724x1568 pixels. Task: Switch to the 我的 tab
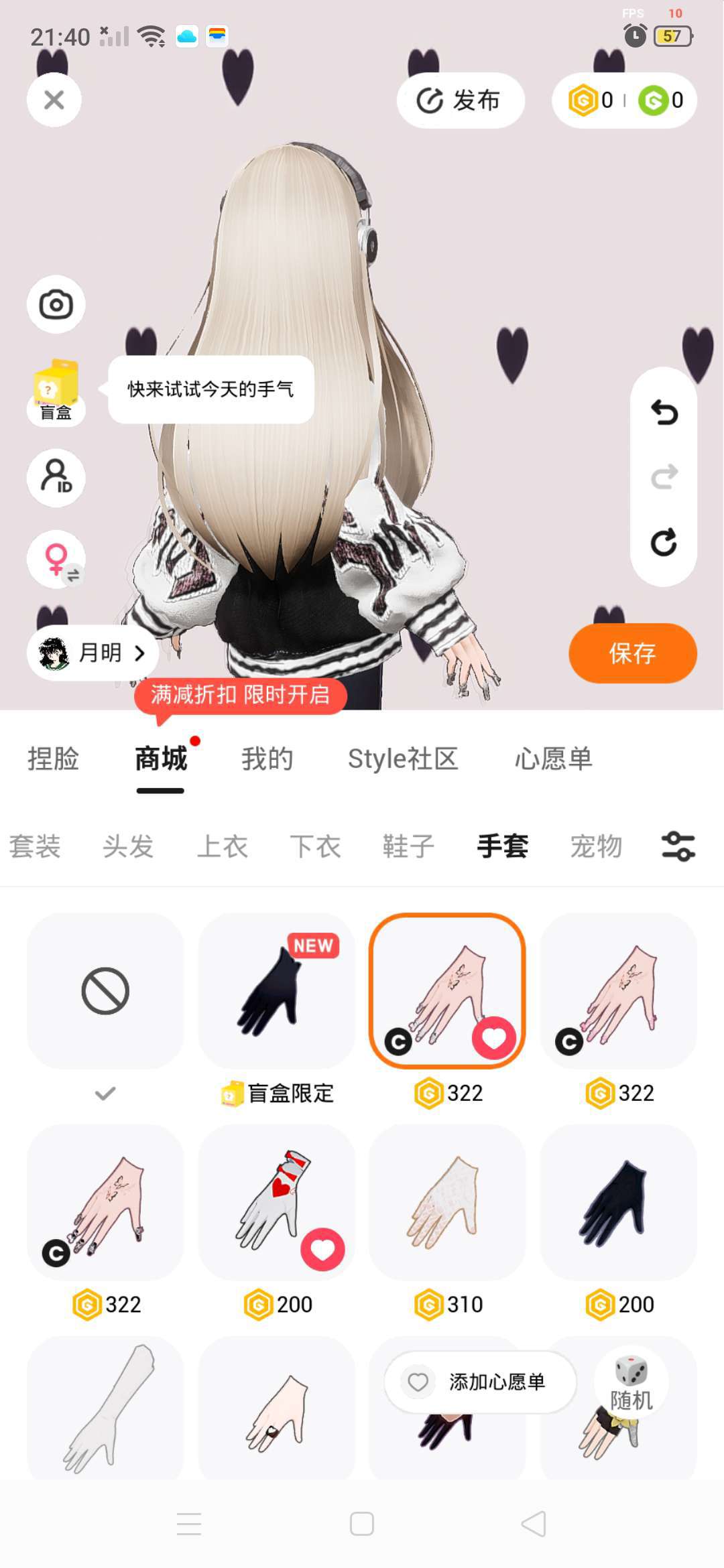point(267,759)
